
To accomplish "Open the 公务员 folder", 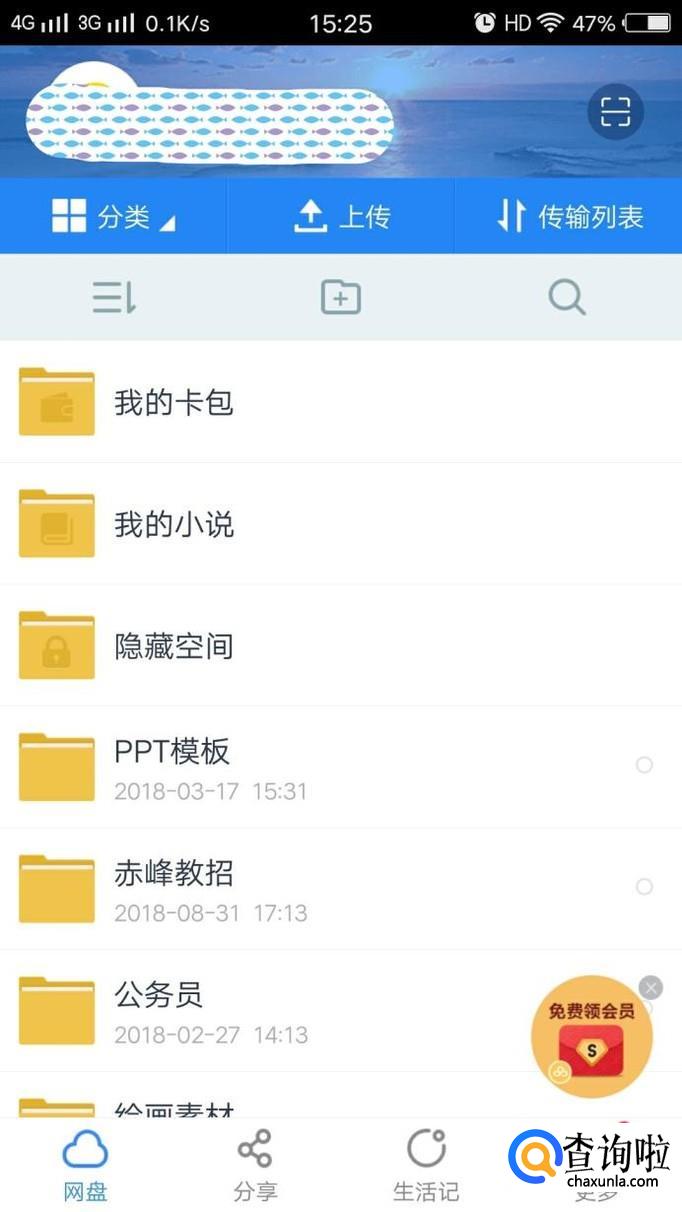I will tap(160, 1011).
